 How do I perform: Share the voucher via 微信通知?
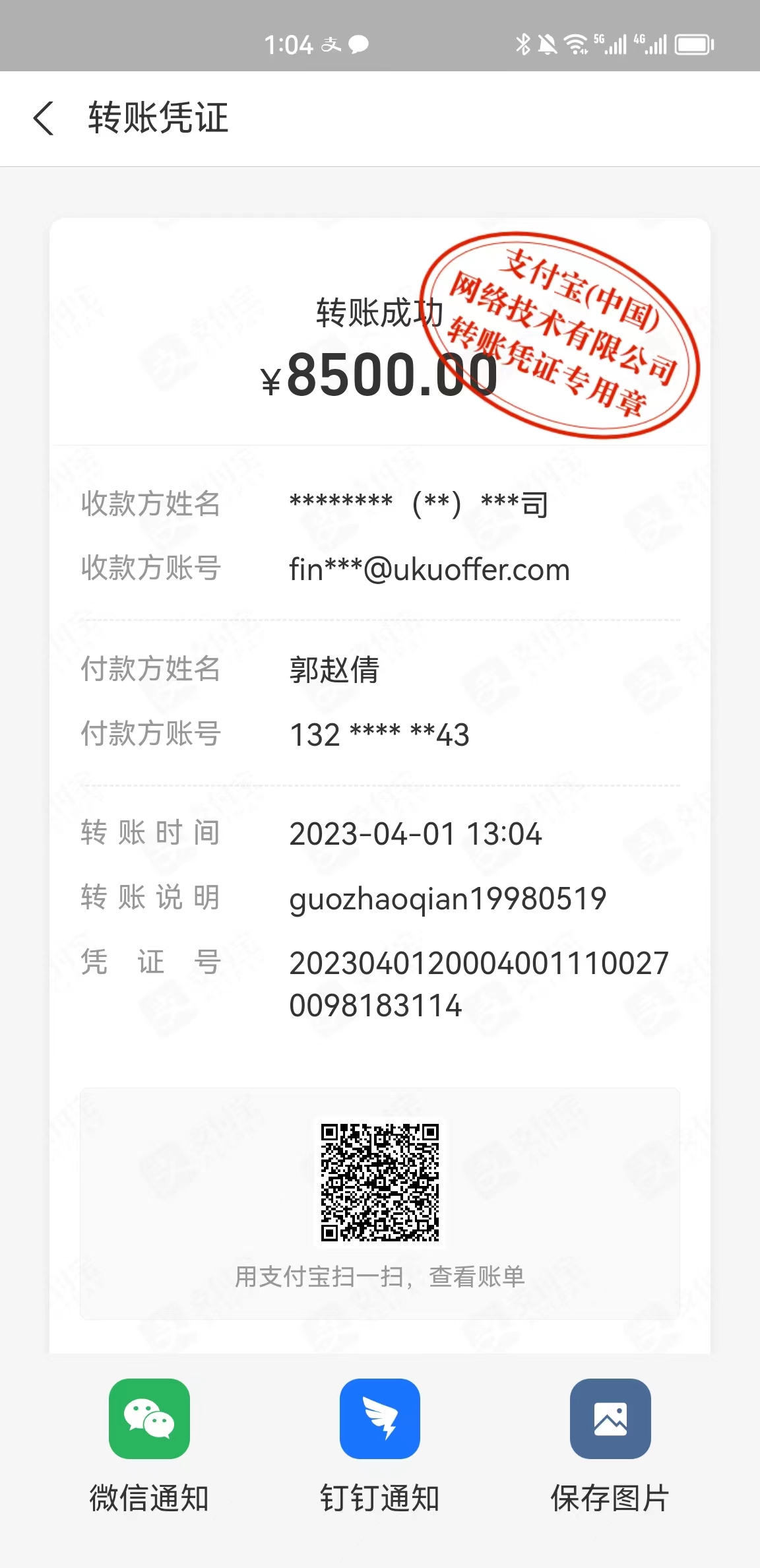pos(149,1419)
